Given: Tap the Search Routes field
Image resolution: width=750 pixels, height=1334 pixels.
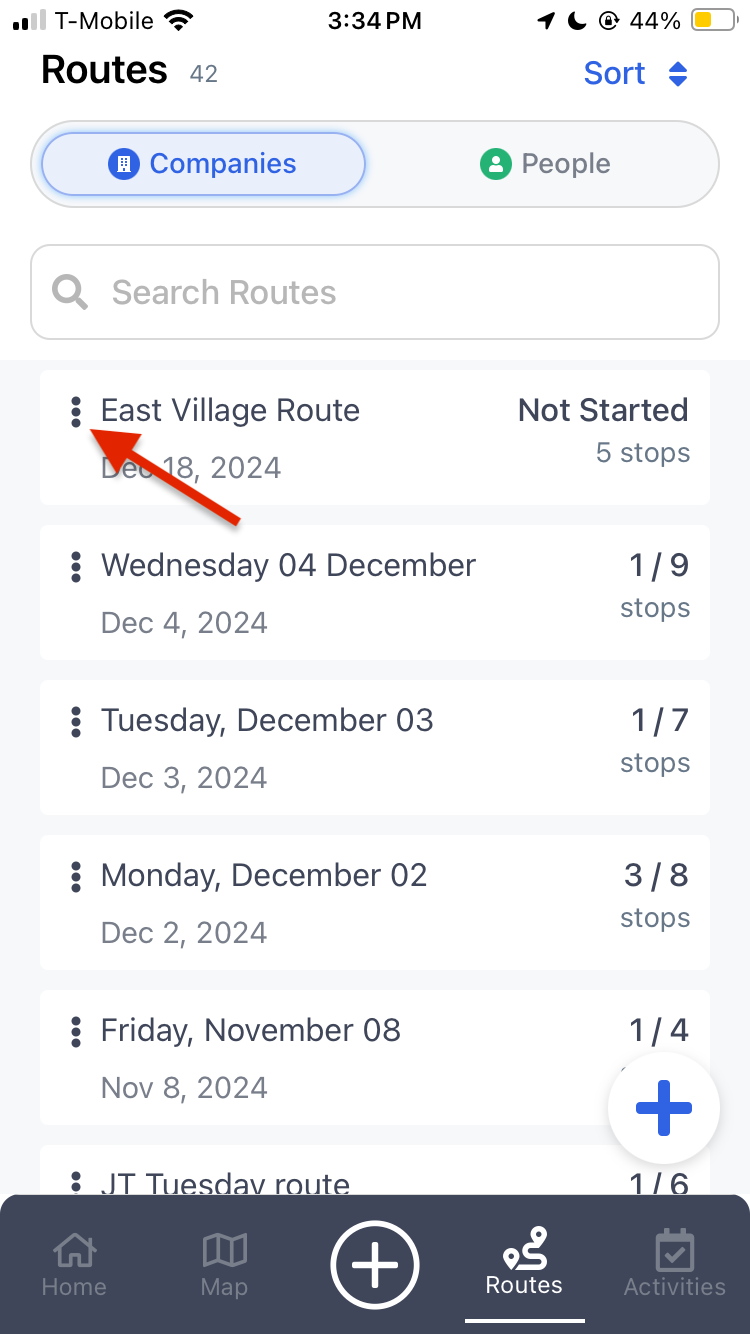Looking at the screenshot, I should [375, 292].
